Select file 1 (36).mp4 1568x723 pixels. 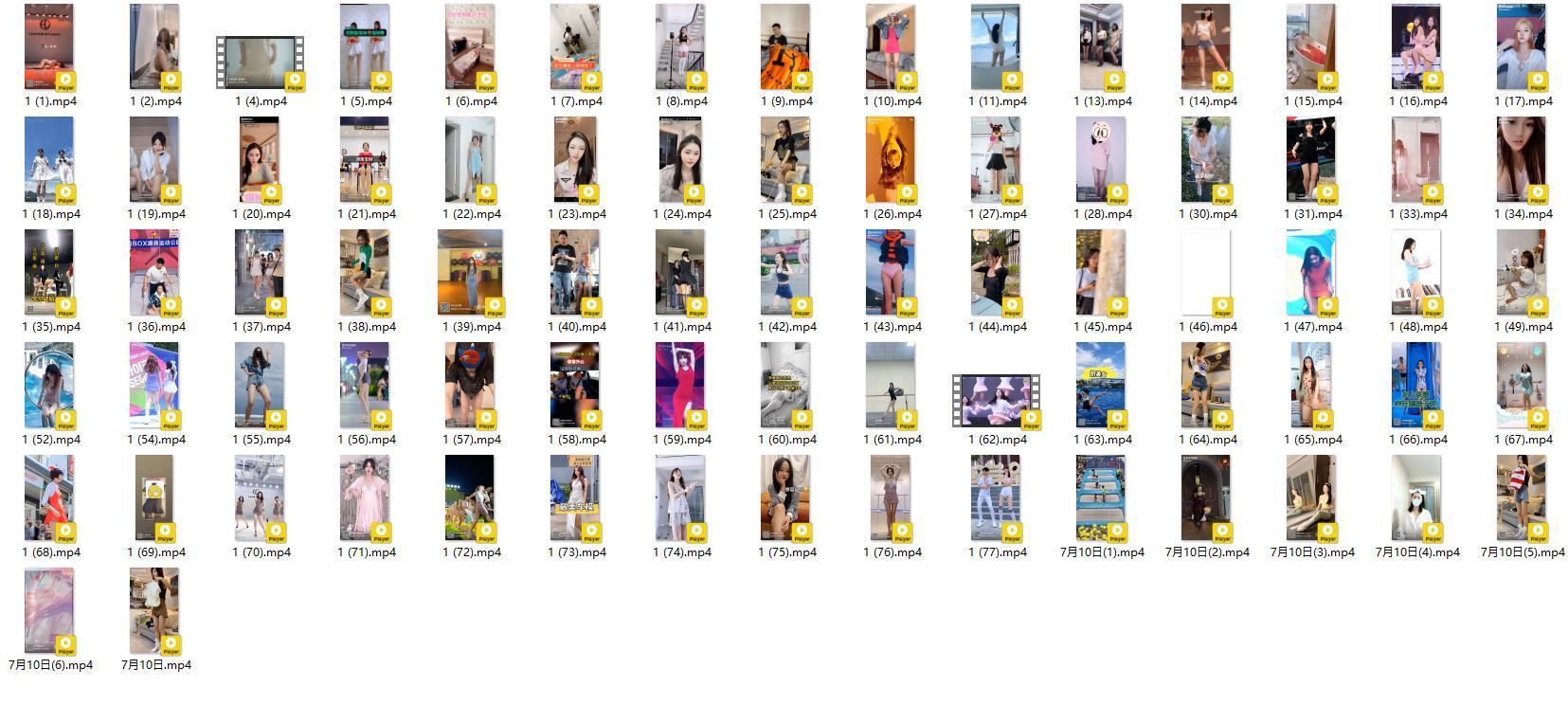(154, 273)
